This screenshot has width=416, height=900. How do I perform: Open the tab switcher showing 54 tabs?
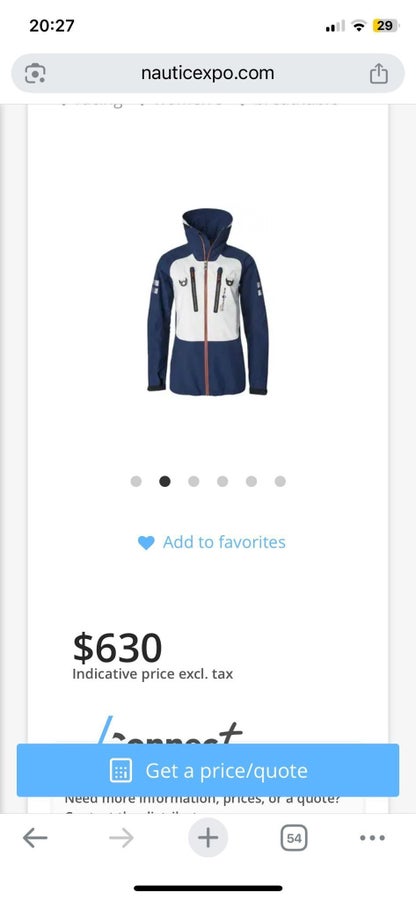(x=294, y=839)
